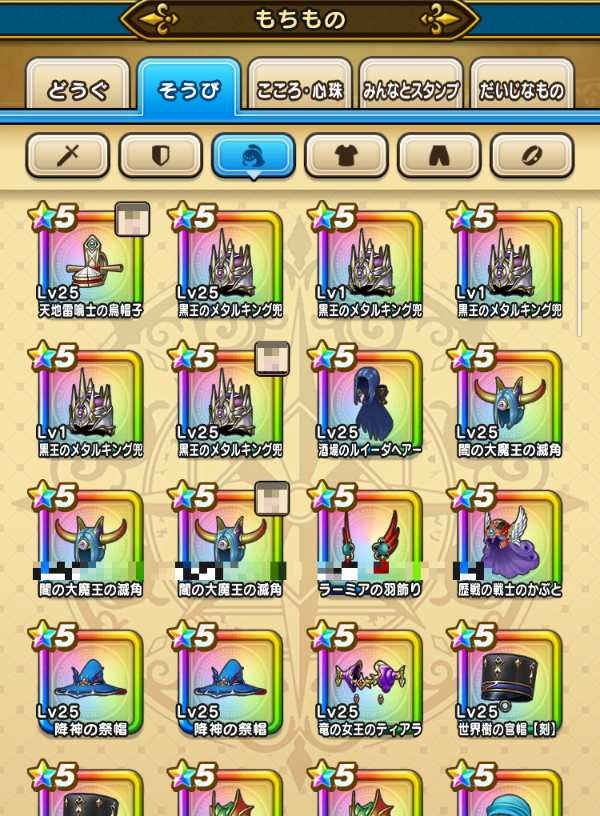The height and width of the screenshot is (816, 600).
Task: Show helmet equipment category
Action: click(x=253, y=155)
